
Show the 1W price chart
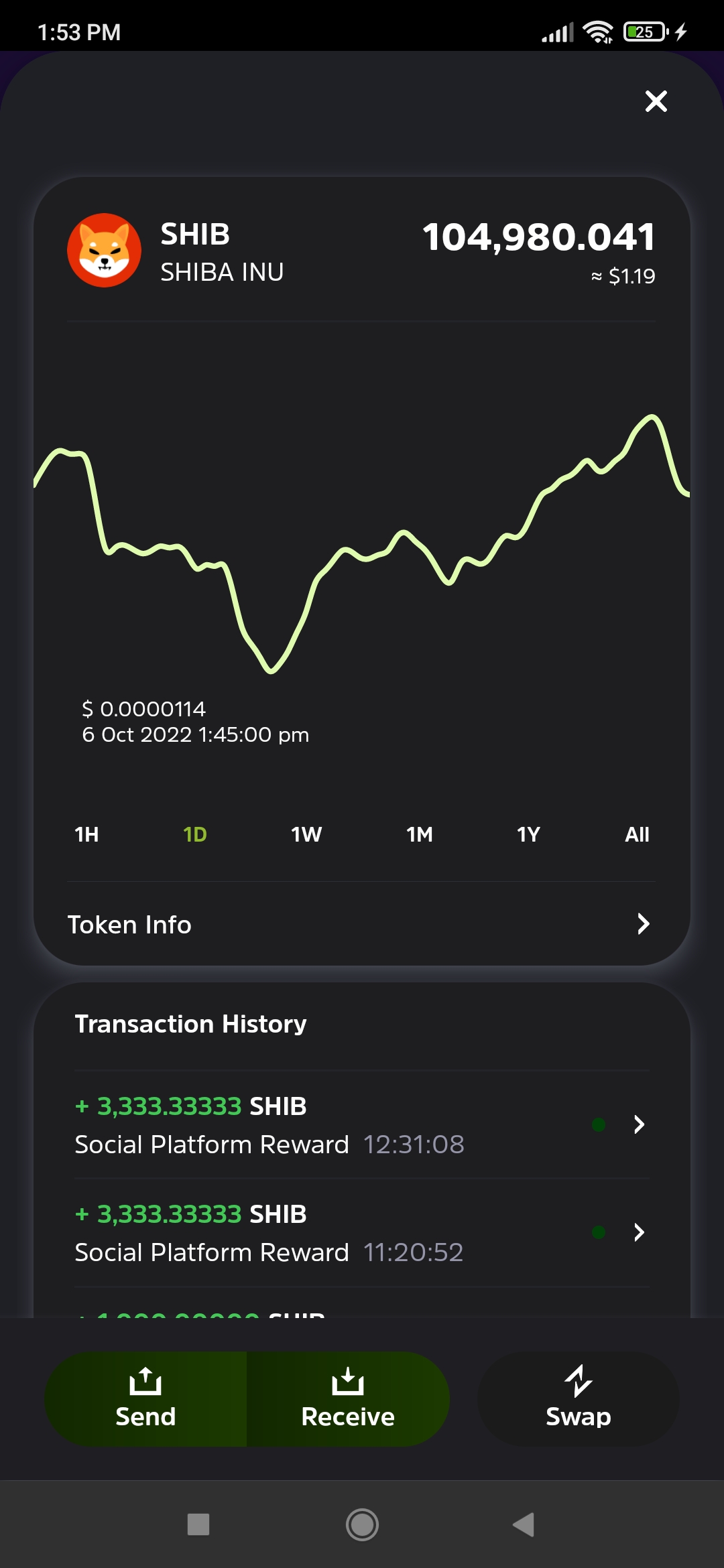tap(306, 834)
